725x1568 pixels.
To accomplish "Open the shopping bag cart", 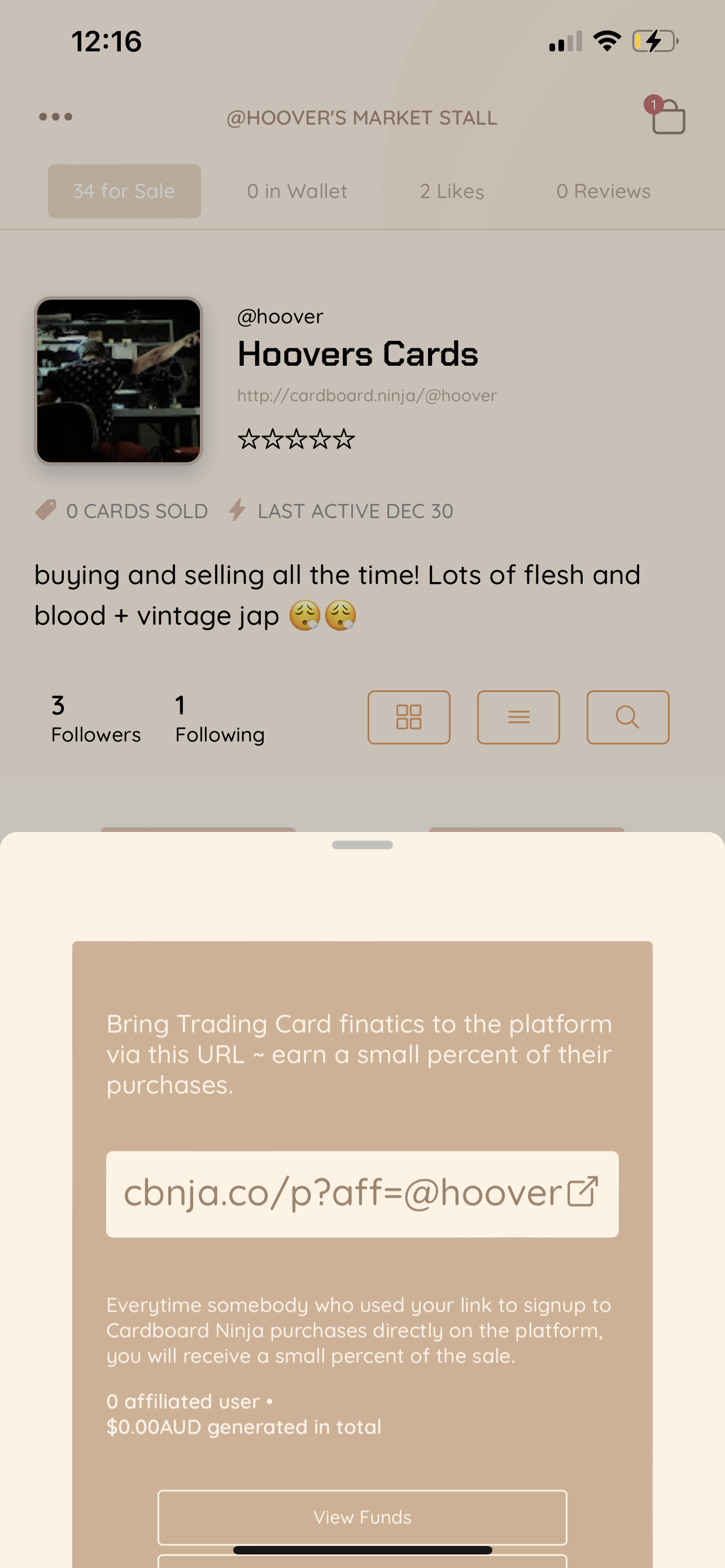I will pyautogui.click(x=667, y=116).
